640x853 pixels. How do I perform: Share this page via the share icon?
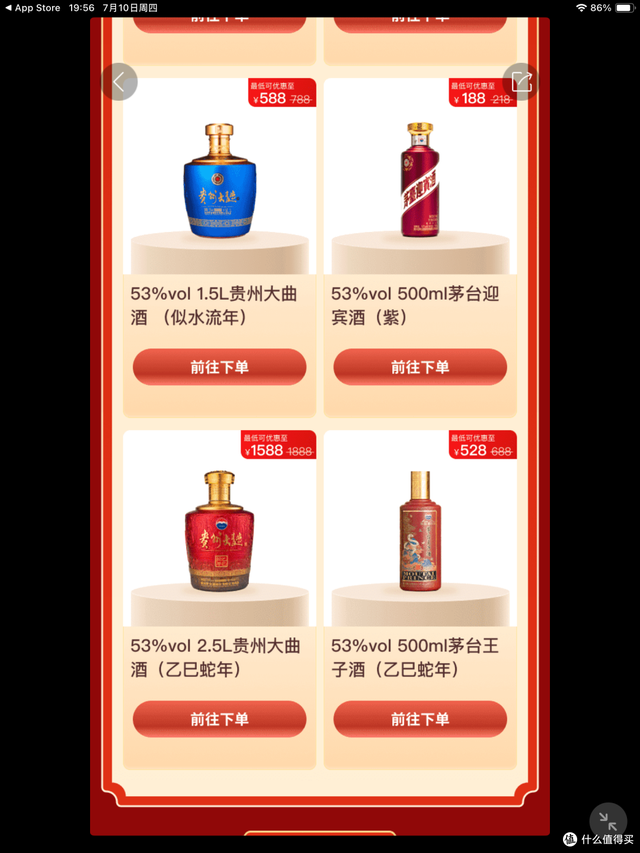[521, 82]
